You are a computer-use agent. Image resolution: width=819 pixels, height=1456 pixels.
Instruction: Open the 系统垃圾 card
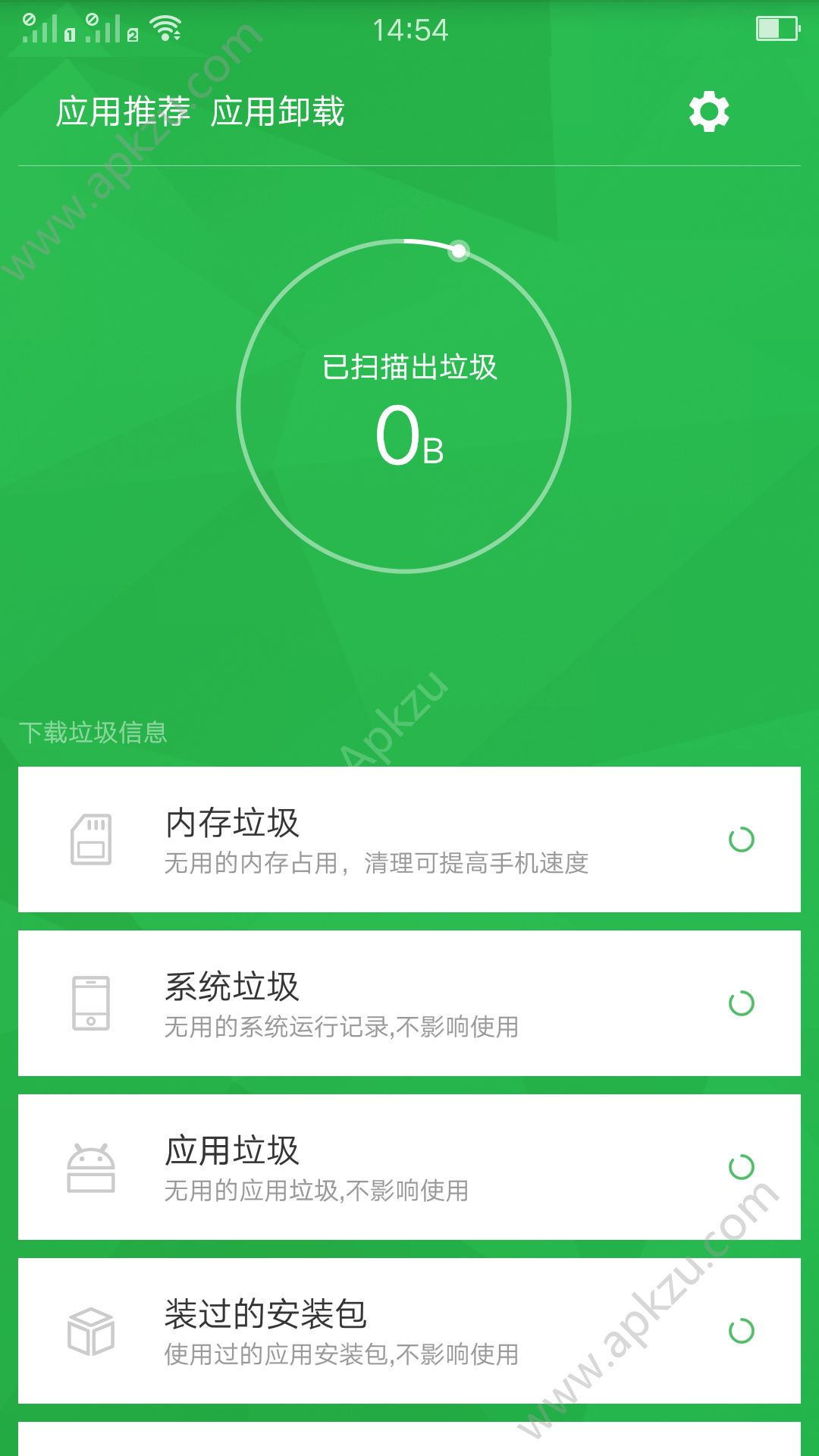409,1001
